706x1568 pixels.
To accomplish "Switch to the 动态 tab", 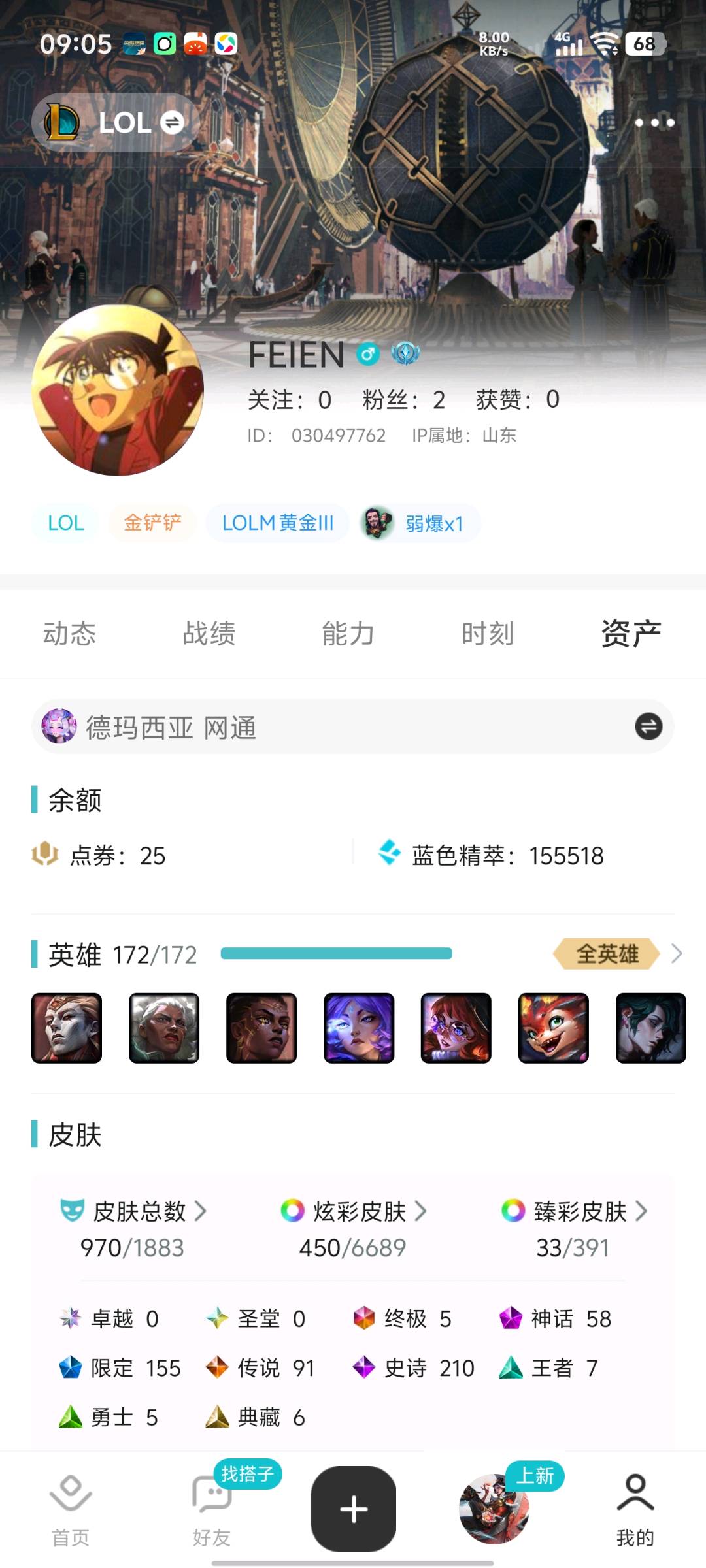I will (x=69, y=634).
